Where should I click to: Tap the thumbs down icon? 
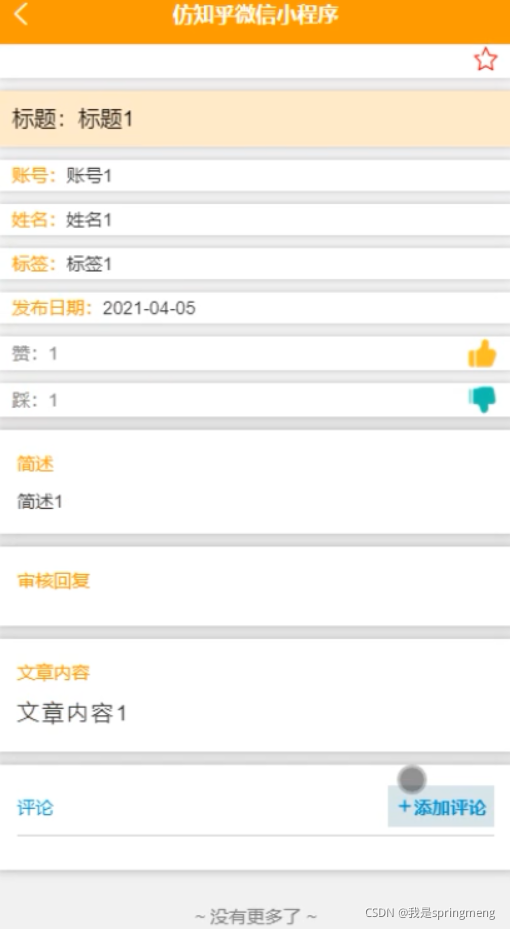click(x=482, y=399)
